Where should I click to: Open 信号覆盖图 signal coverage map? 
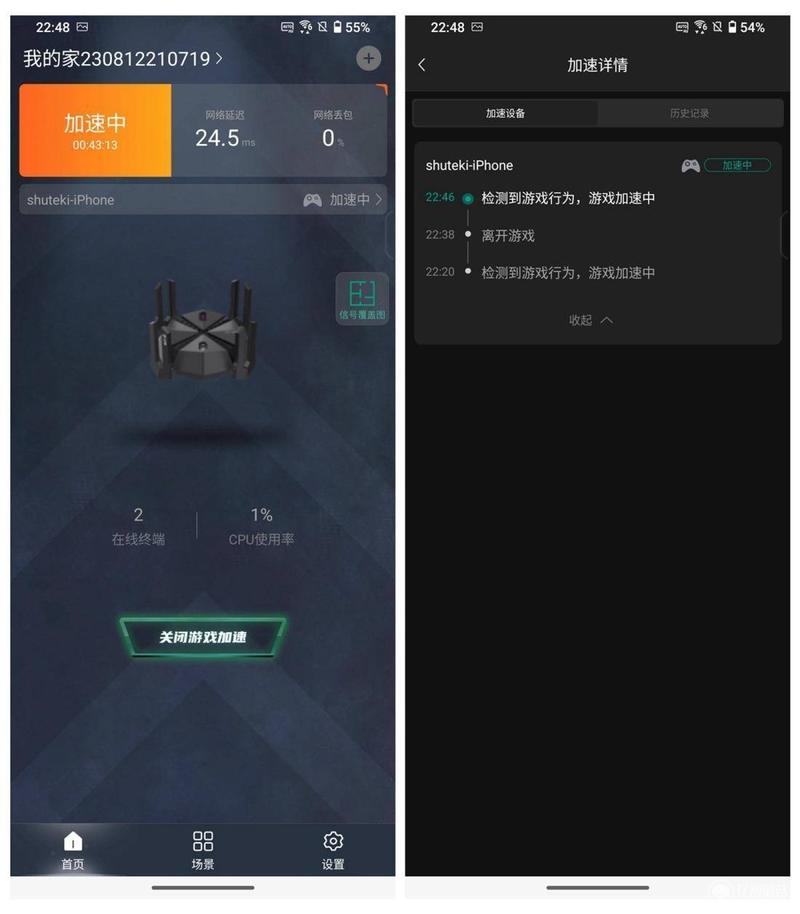(x=361, y=298)
